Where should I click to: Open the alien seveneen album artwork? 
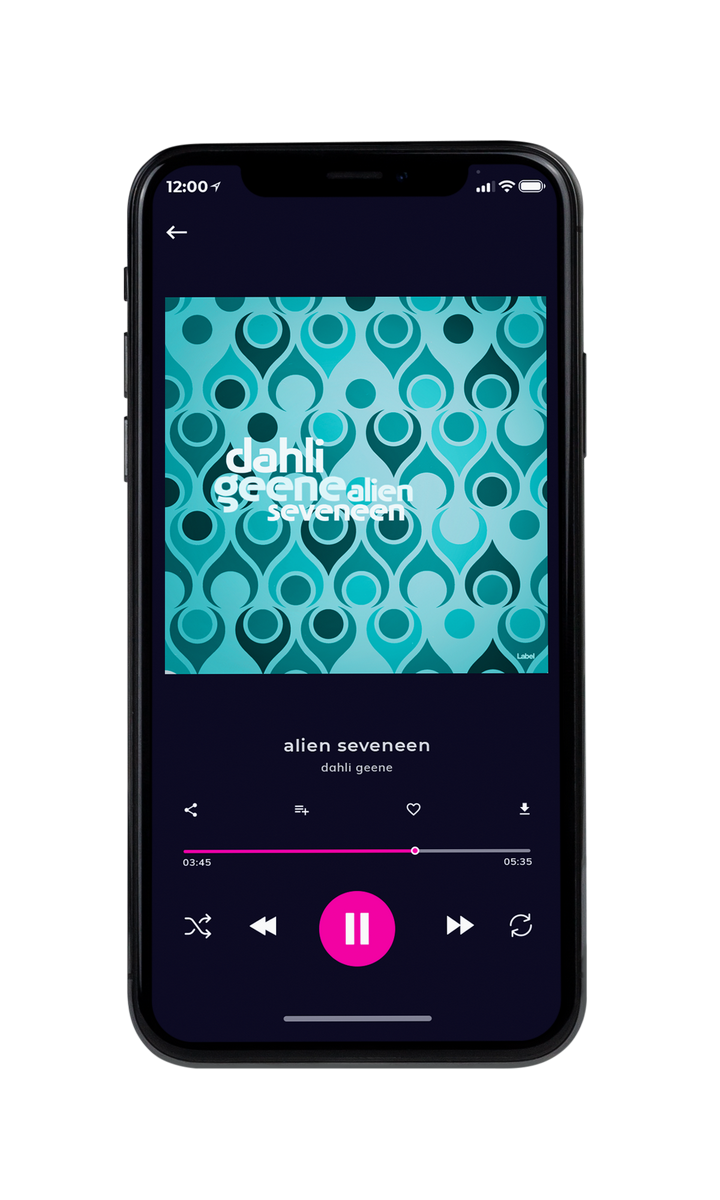pos(356,485)
